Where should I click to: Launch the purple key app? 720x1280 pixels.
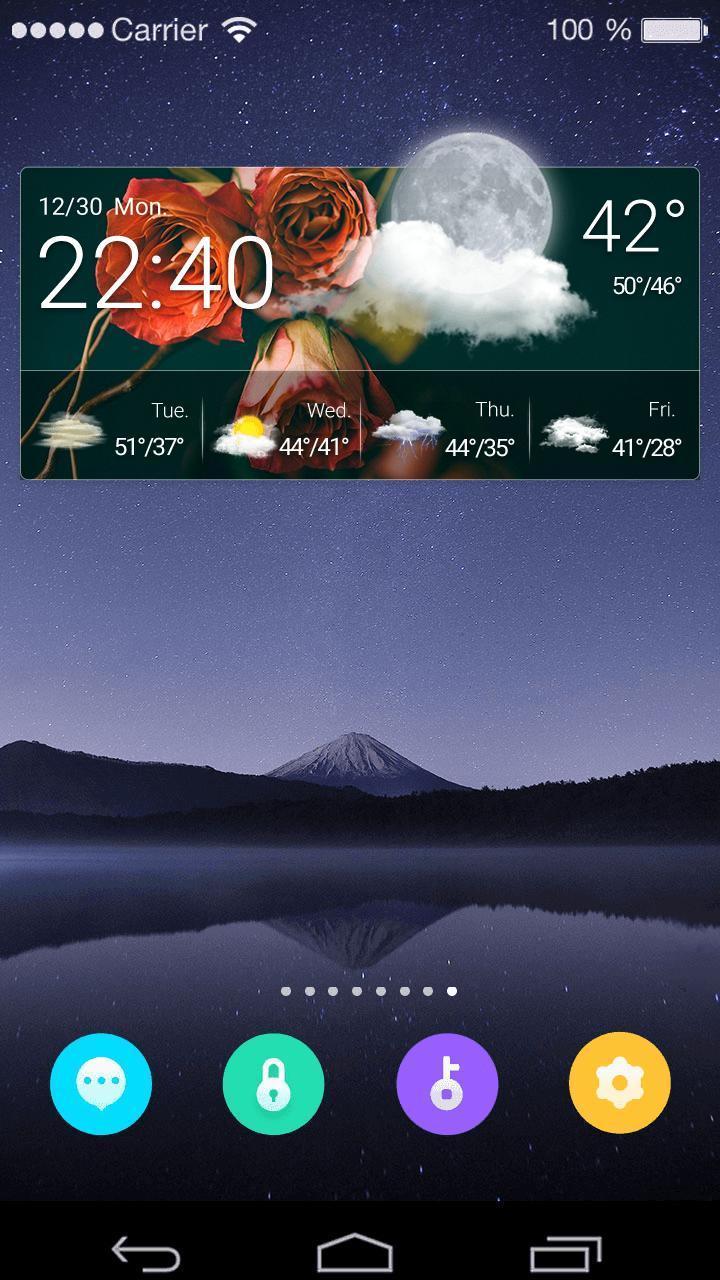click(447, 1084)
